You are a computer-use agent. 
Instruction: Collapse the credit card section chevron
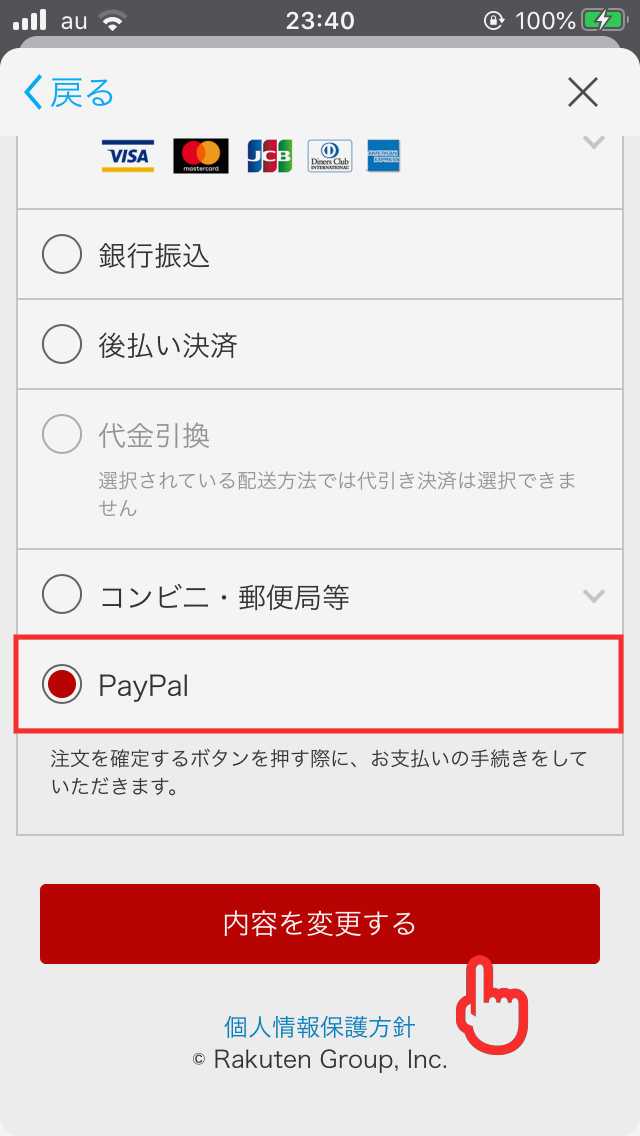594,142
